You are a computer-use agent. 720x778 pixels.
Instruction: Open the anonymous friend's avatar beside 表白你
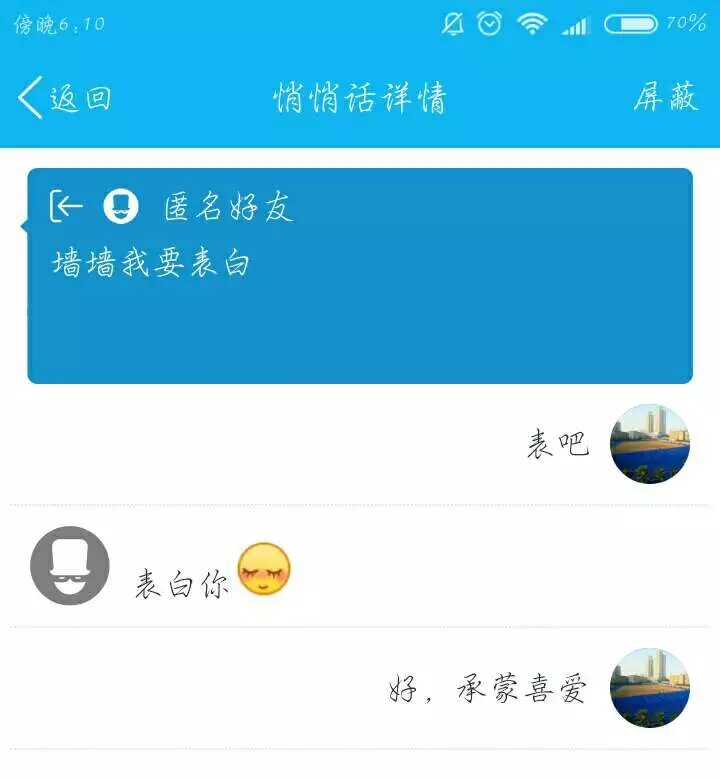(69, 565)
